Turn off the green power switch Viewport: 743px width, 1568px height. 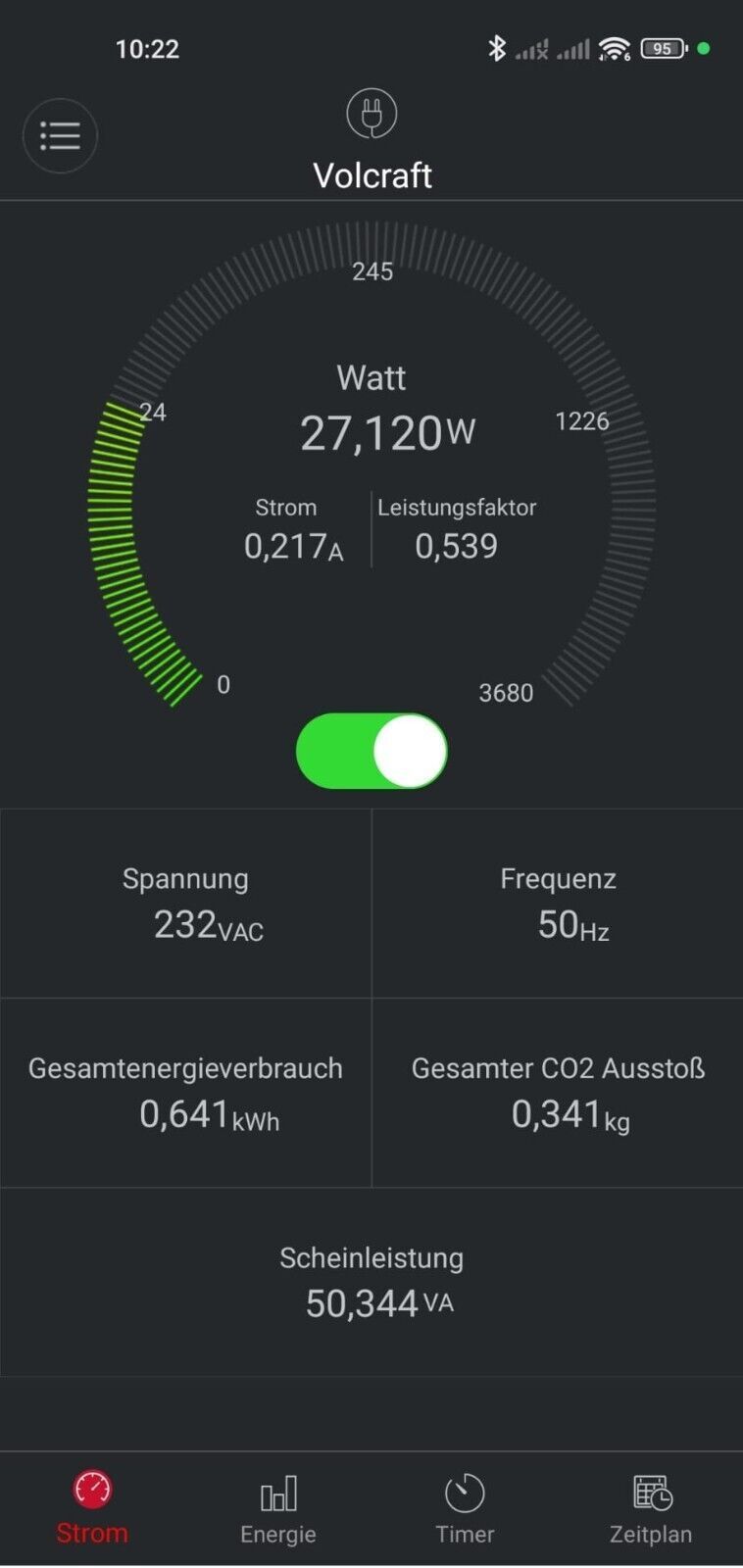click(371, 751)
